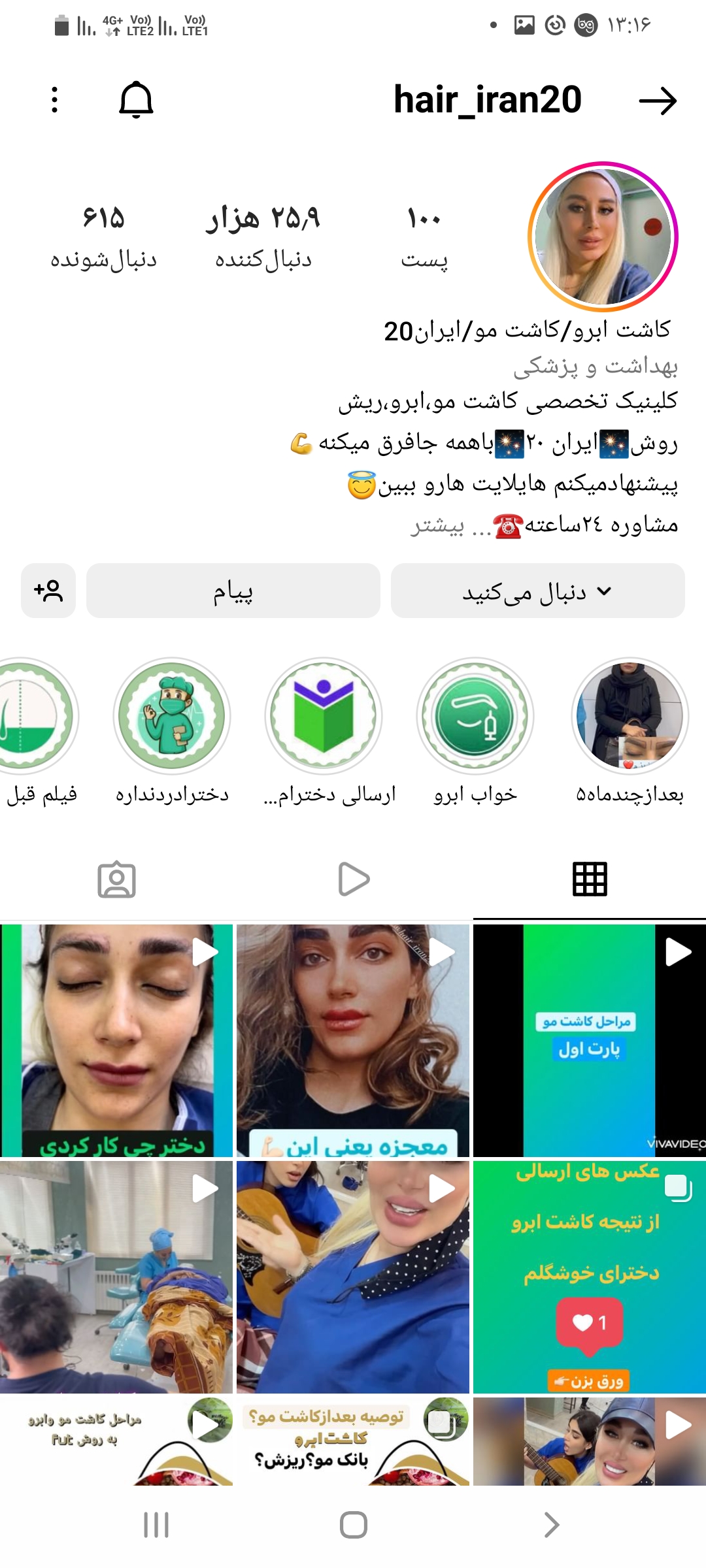Image resolution: width=706 pixels, height=1568 pixels.
Task: Switch to the tagged photos tab
Action: (x=117, y=879)
